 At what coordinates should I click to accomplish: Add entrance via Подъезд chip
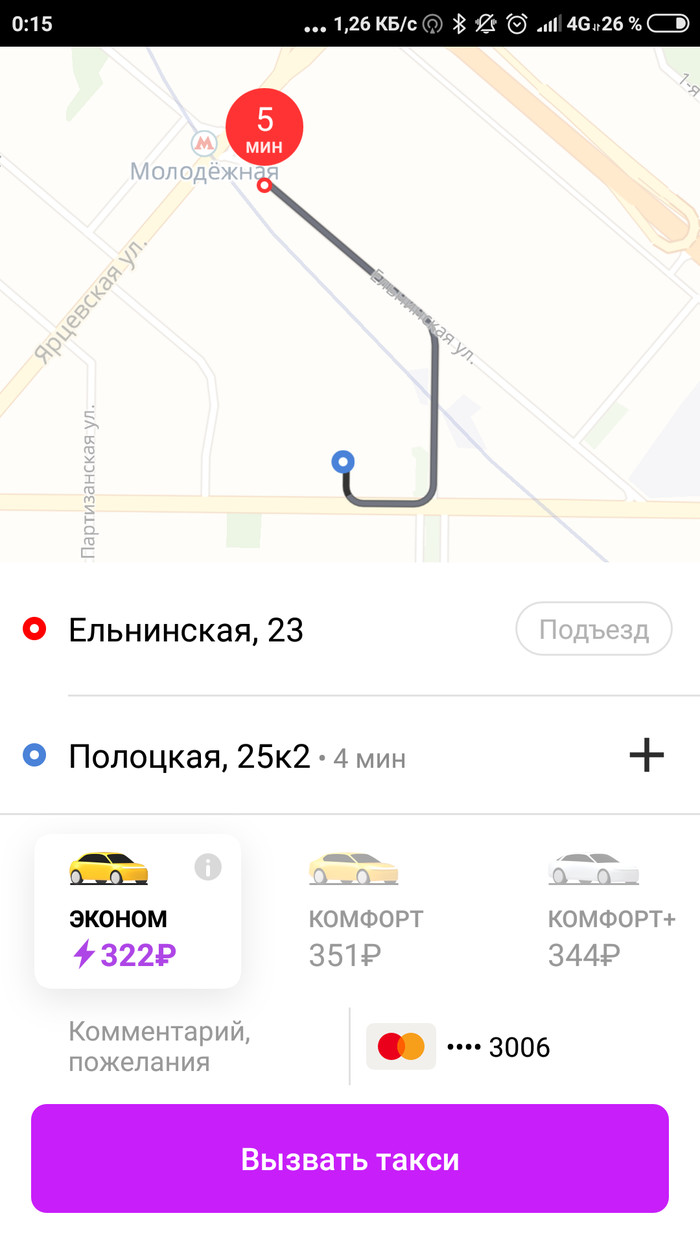pyautogui.click(x=594, y=630)
